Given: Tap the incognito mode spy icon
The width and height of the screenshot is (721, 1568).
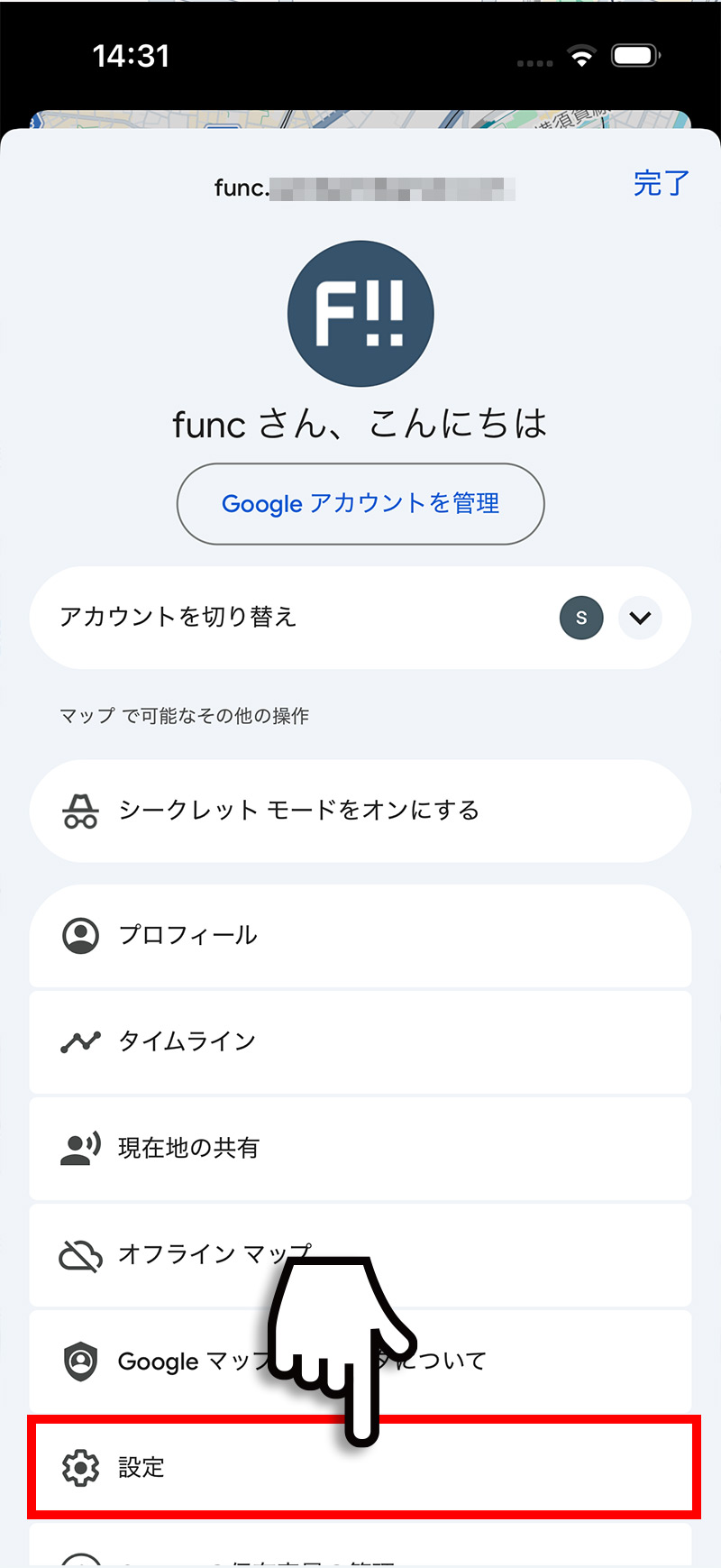Looking at the screenshot, I should point(81,810).
